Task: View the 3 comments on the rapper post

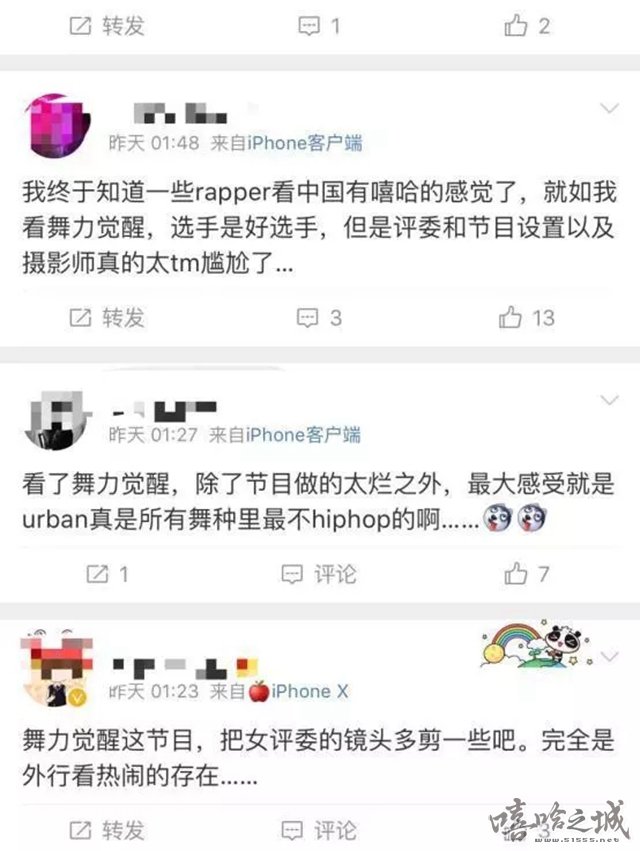Action: [x=321, y=318]
